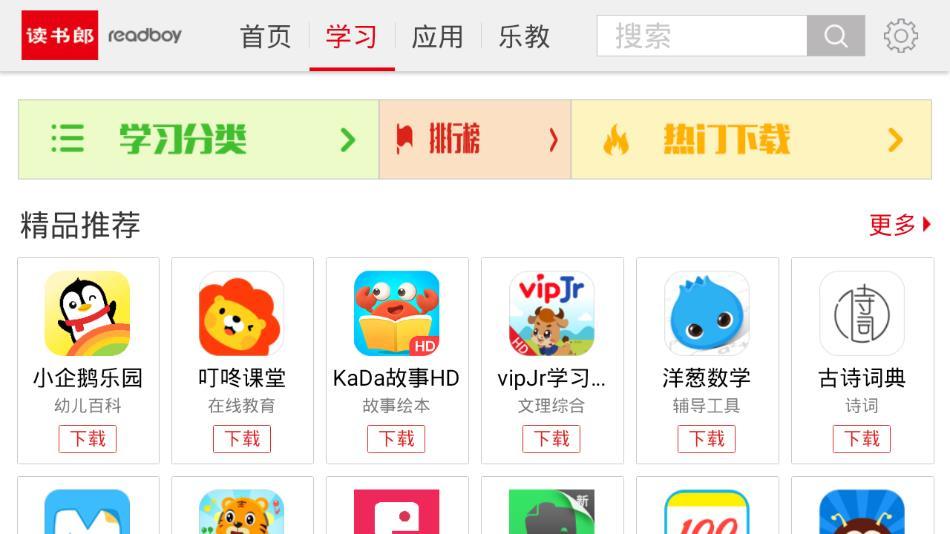Download 小企鹅乐园 app
The image size is (950, 534).
point(88,438)
